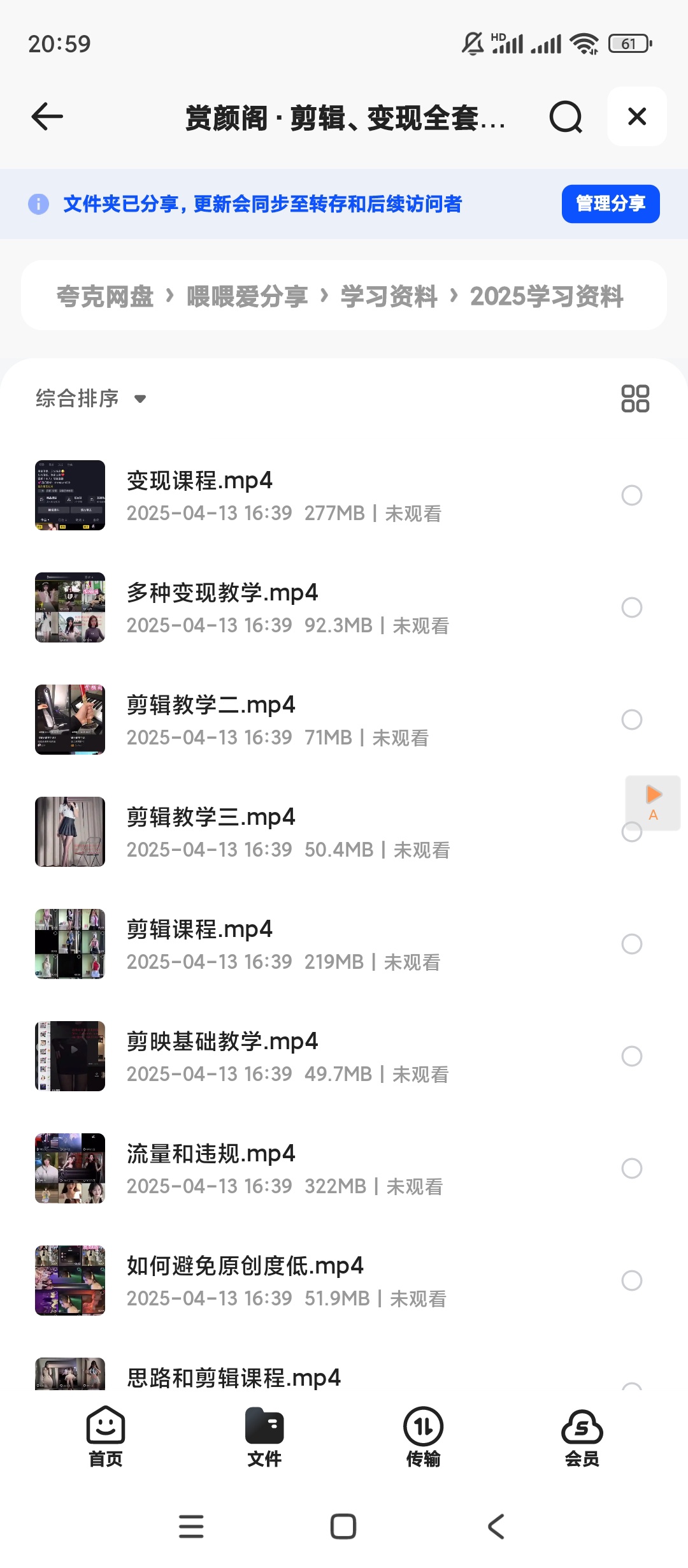The height and width of the screenshot is (1568, 688).
Task: Switch to grid view layout
Action: 635,398
